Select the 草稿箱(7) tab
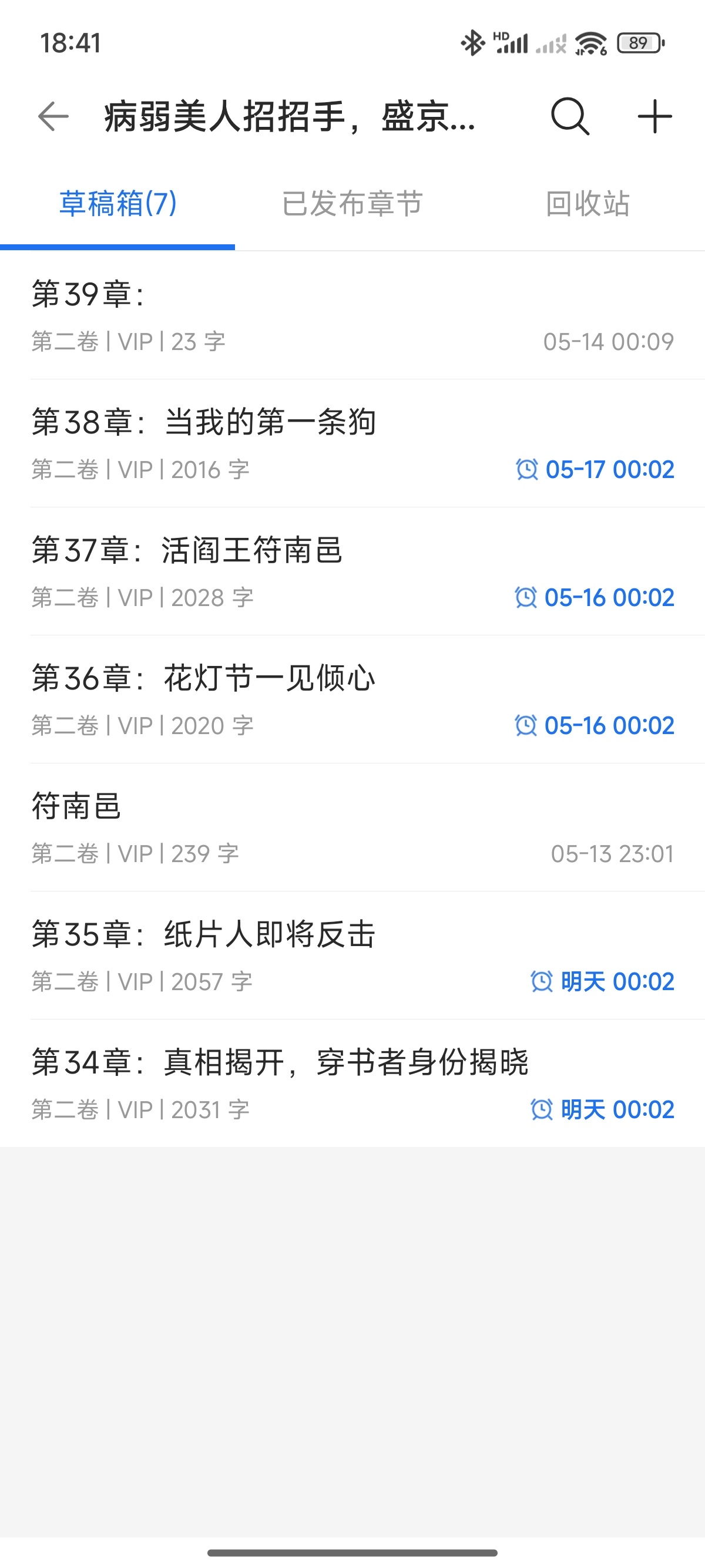The width and height of the screenshot is (705, 1568). 117,203
